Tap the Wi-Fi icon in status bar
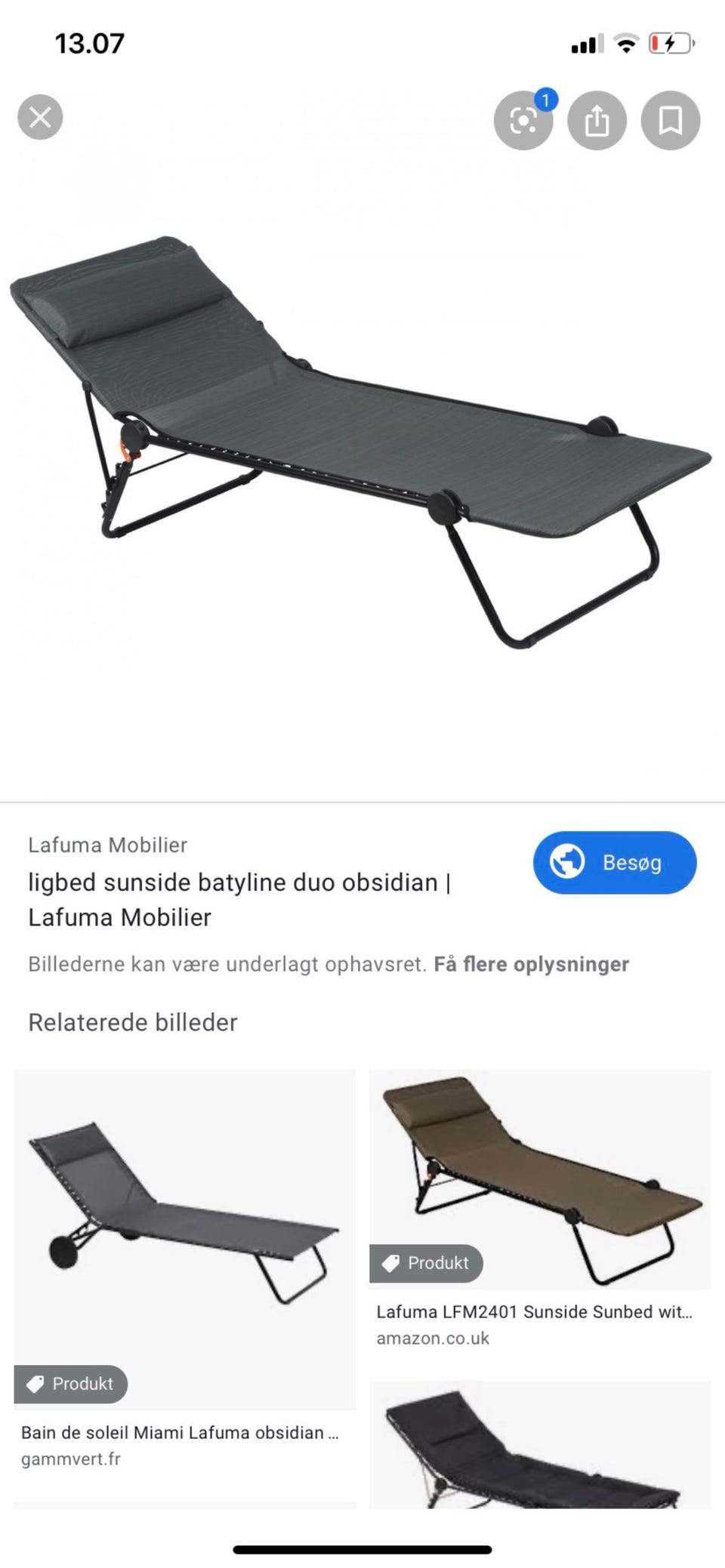The width and height of the screenshot is (725, 1568). click(x=625, y=44)
